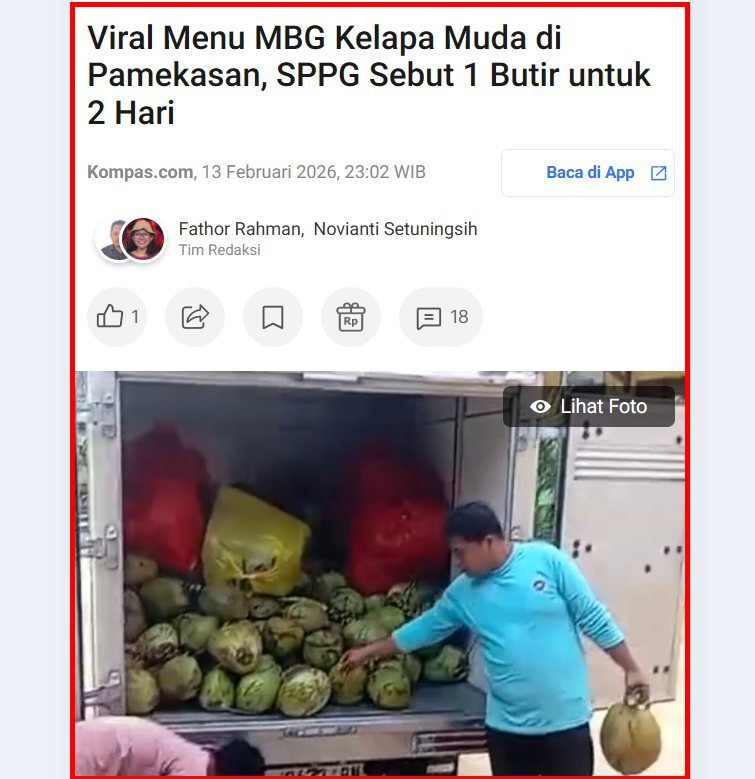Share this Kompas article
Viewport: 755px width, 779px height.
click(195, 317)
